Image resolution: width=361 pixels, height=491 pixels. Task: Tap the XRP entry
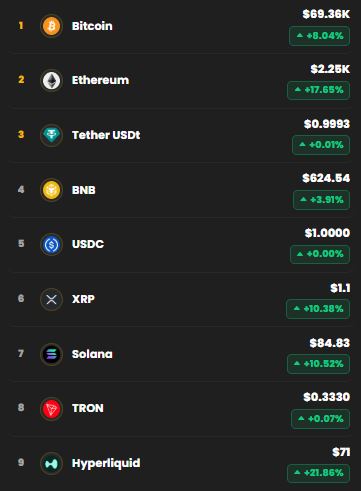click(x=182, y=299)
